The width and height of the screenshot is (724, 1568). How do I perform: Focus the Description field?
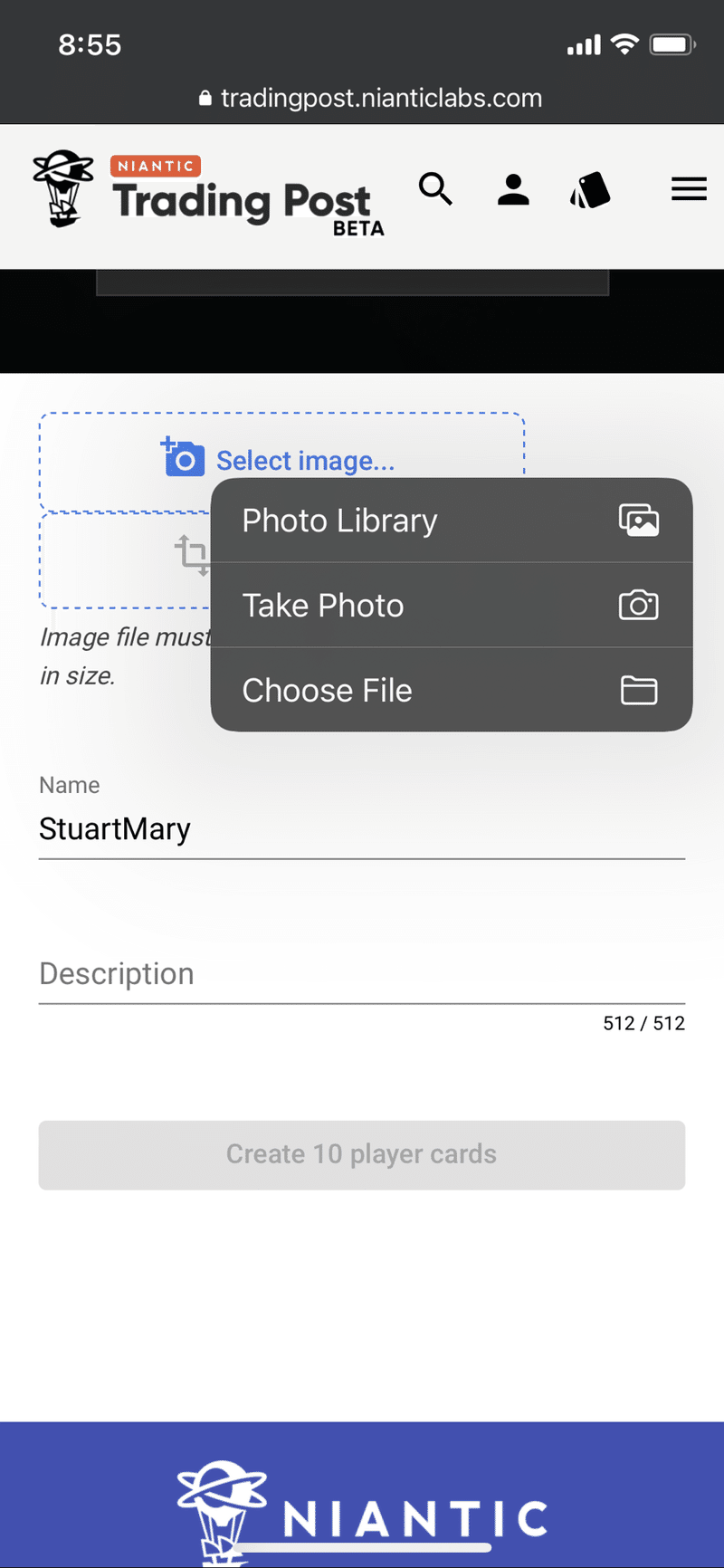point(362,974)
